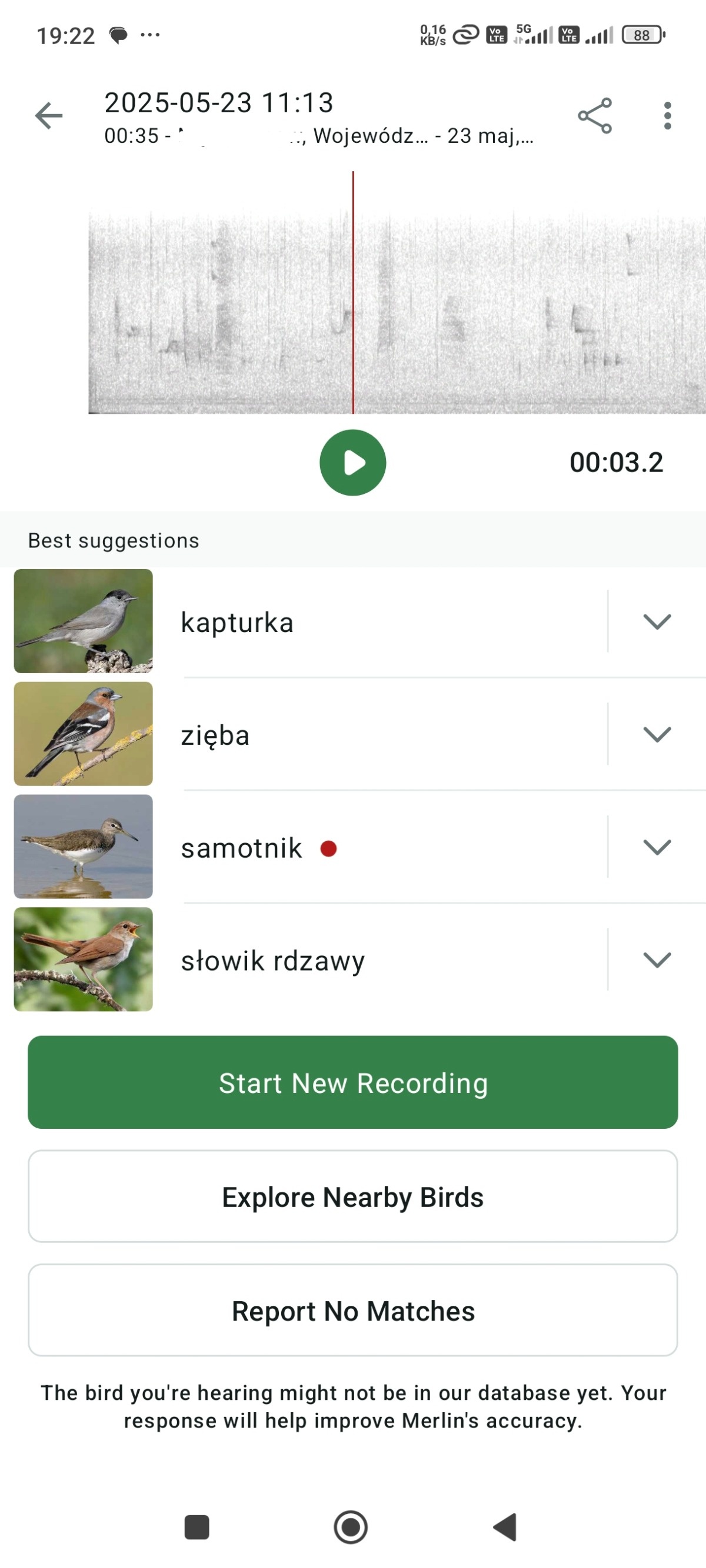Viewport: 706px width, 1568px height.
Task: Start a new recording
Action: tap(352, 1082)
